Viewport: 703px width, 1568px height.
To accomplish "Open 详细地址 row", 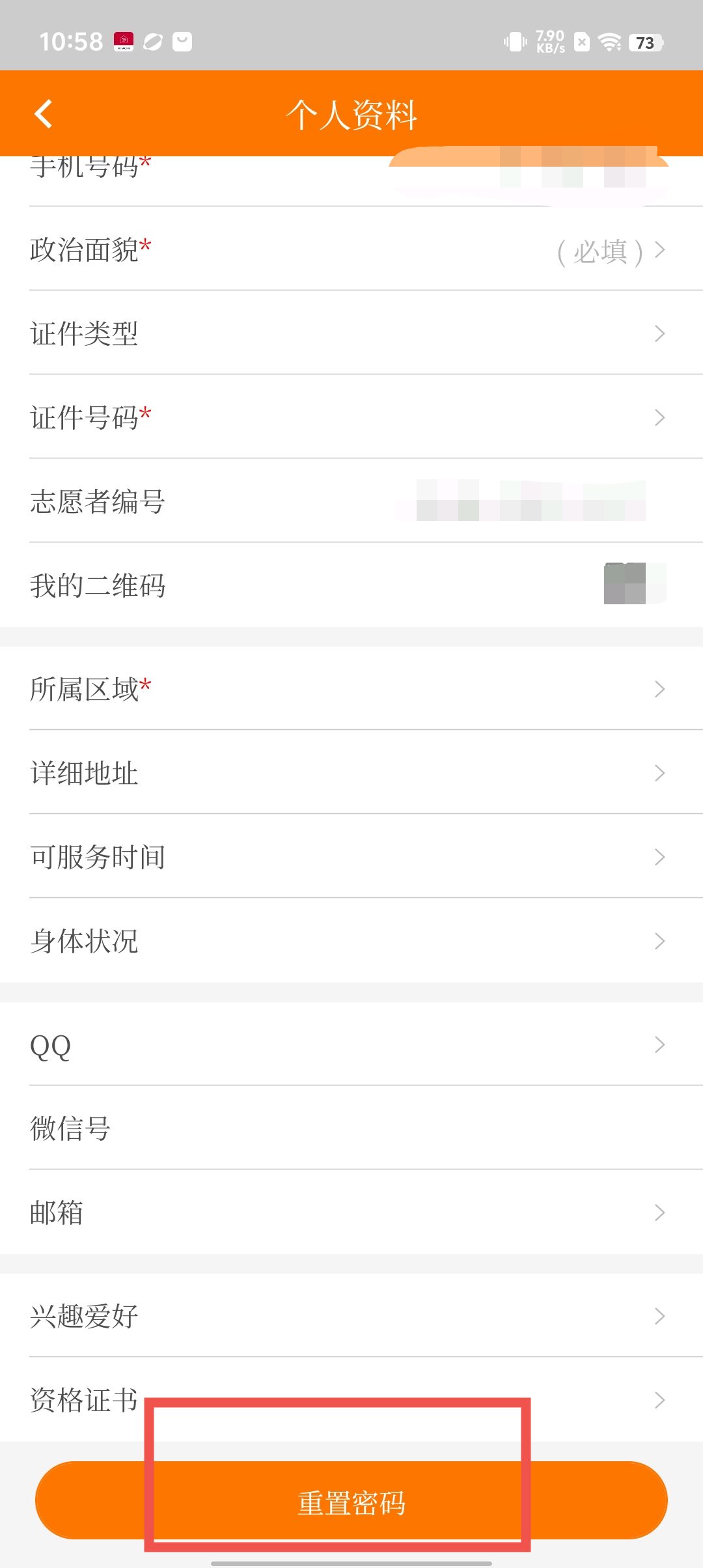I will 351,773.
